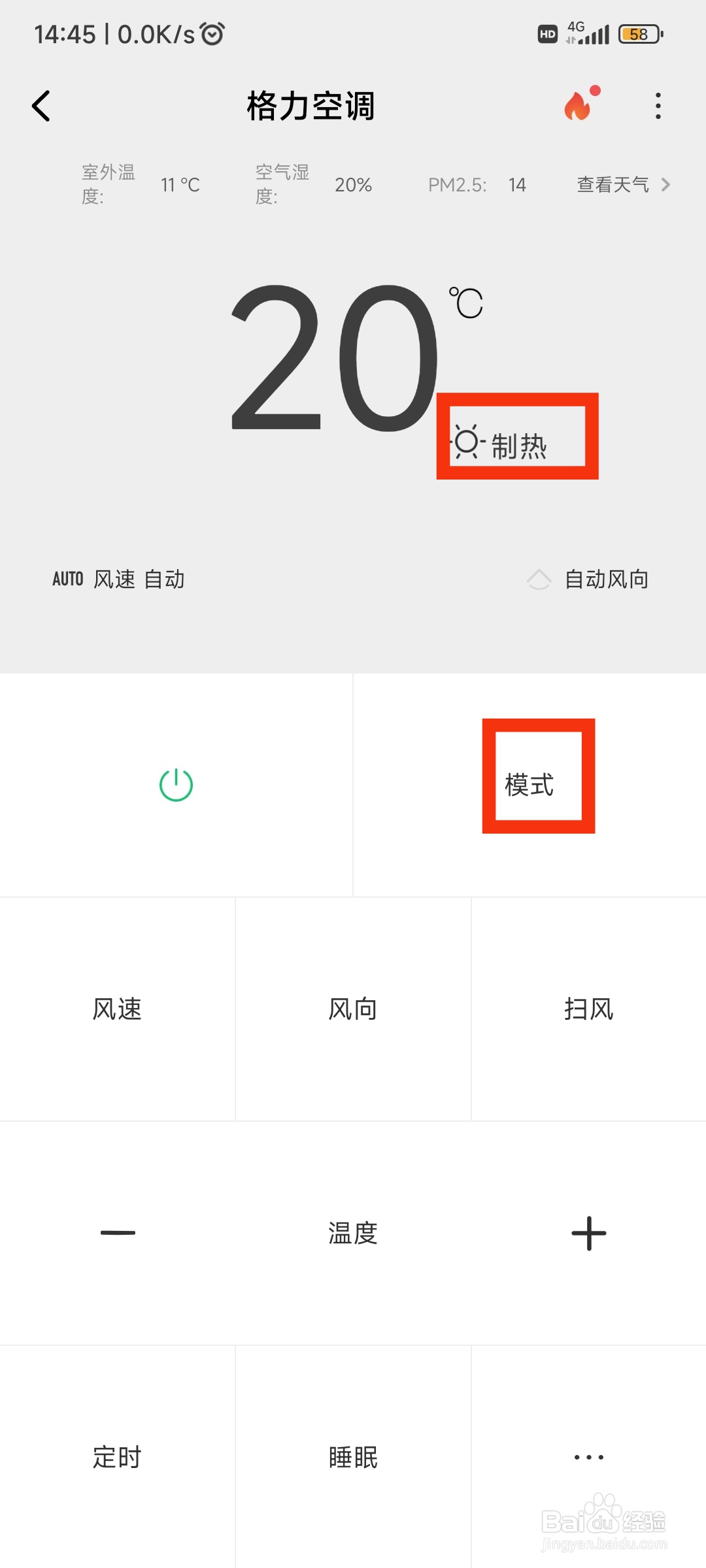Tap the AUTO fan speed indicator

[x=67, y=578]
